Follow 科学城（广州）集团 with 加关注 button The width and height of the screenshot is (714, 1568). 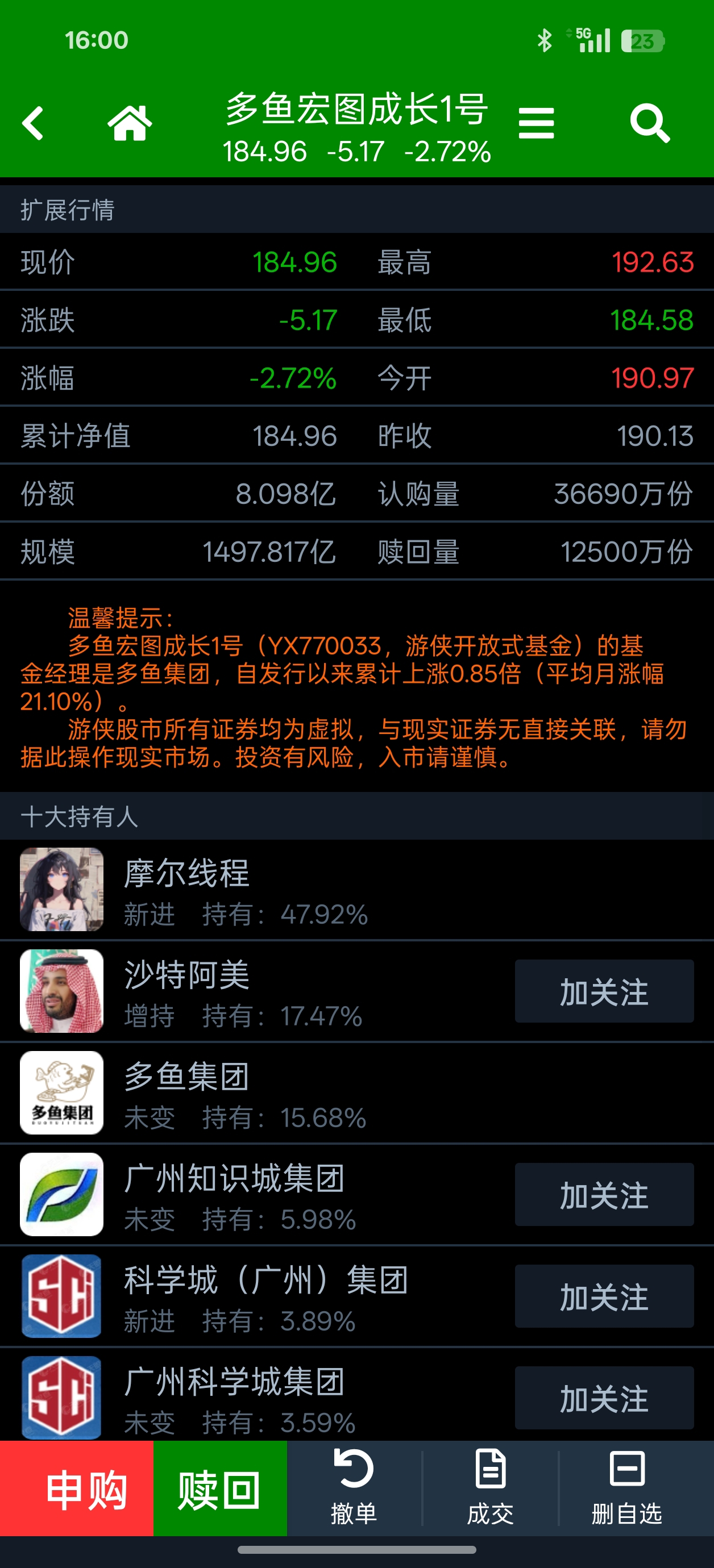tap(604, 1296)
